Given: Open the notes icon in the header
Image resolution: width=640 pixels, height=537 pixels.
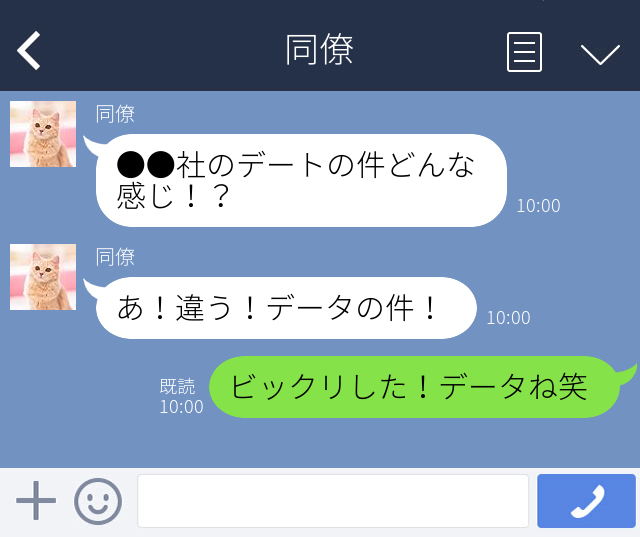Looking at the screenshot, I should point(524,52).
